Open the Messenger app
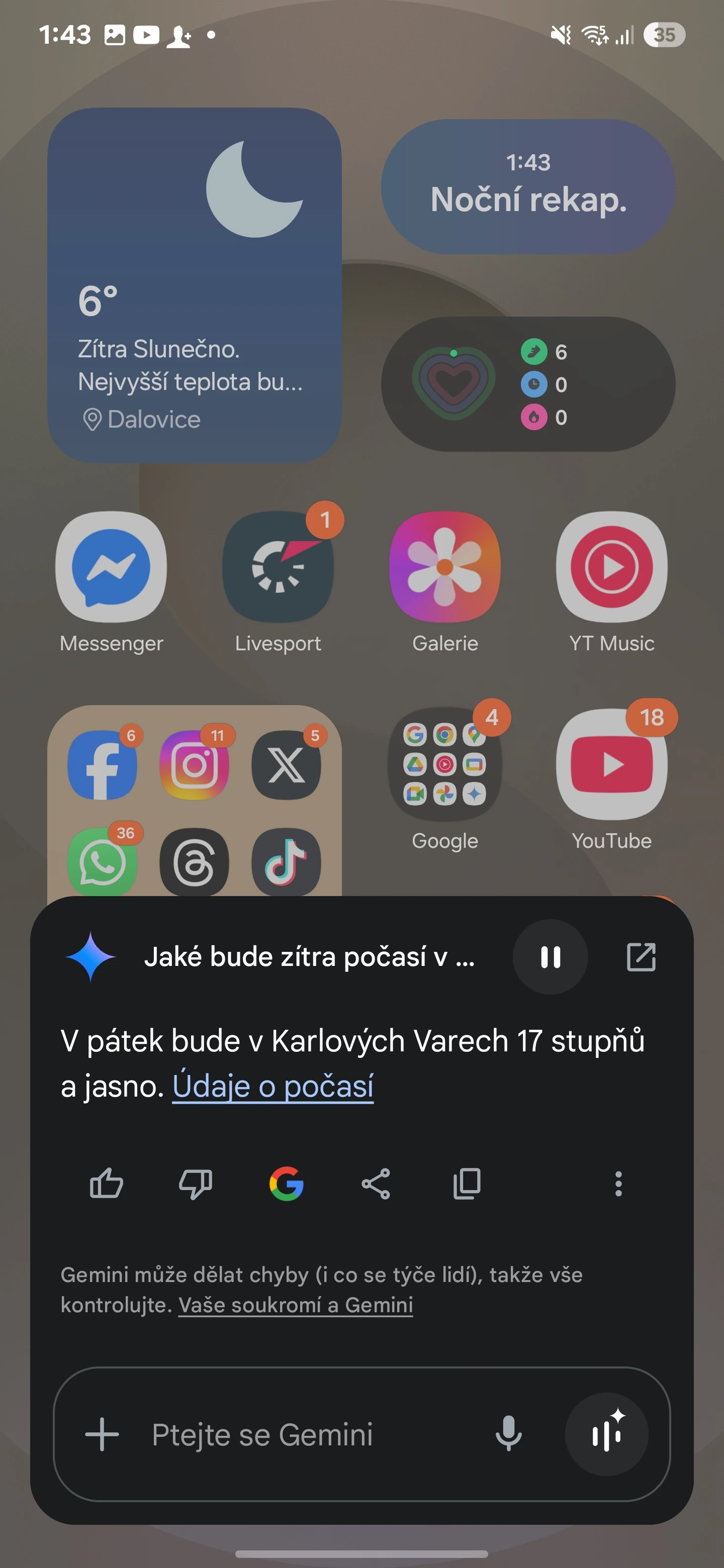Image resolution: width=724 pixels, height=1568 pixels. click(x=112, y=567)
